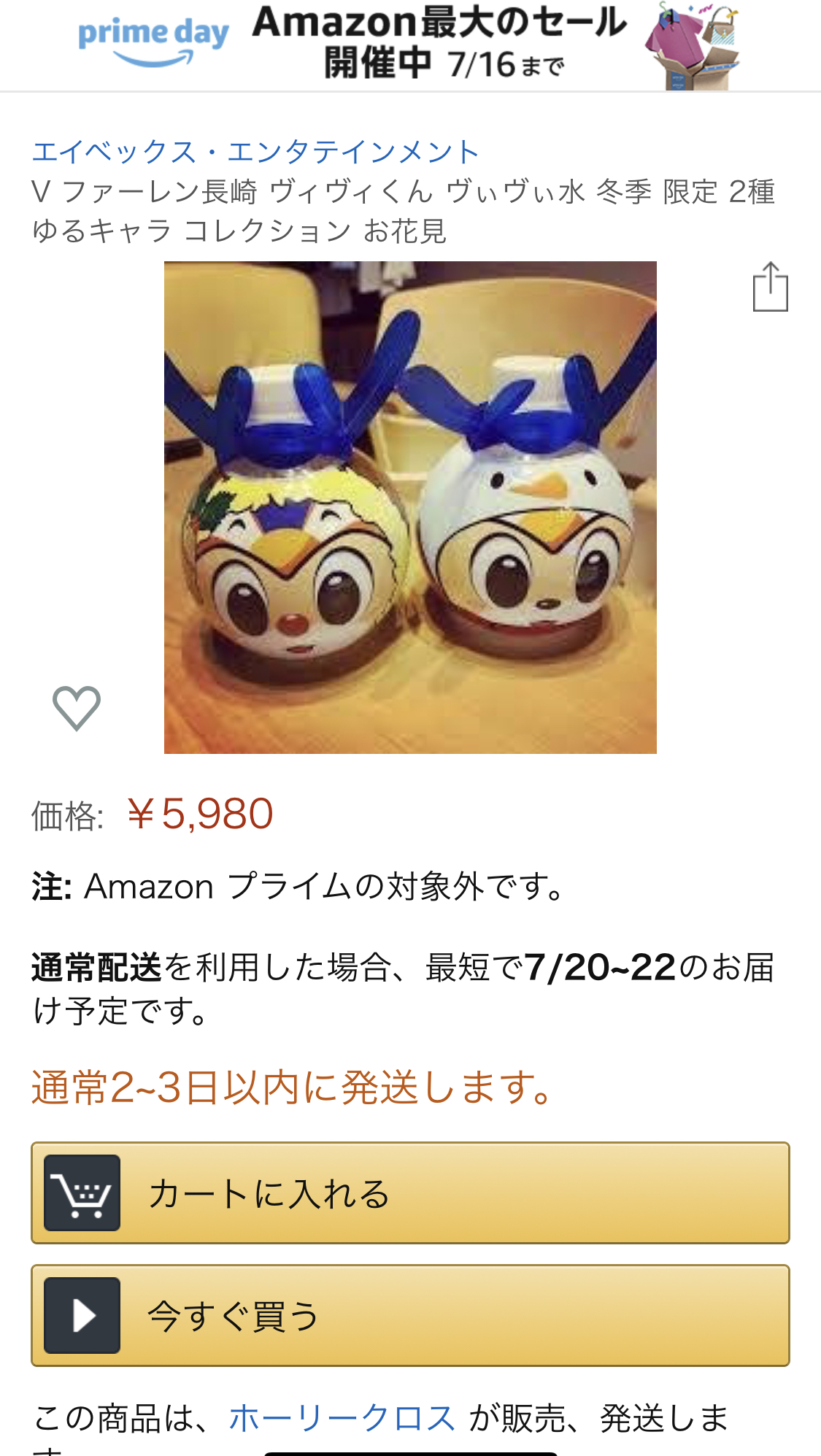Share this product

click(x=770, y=288)
